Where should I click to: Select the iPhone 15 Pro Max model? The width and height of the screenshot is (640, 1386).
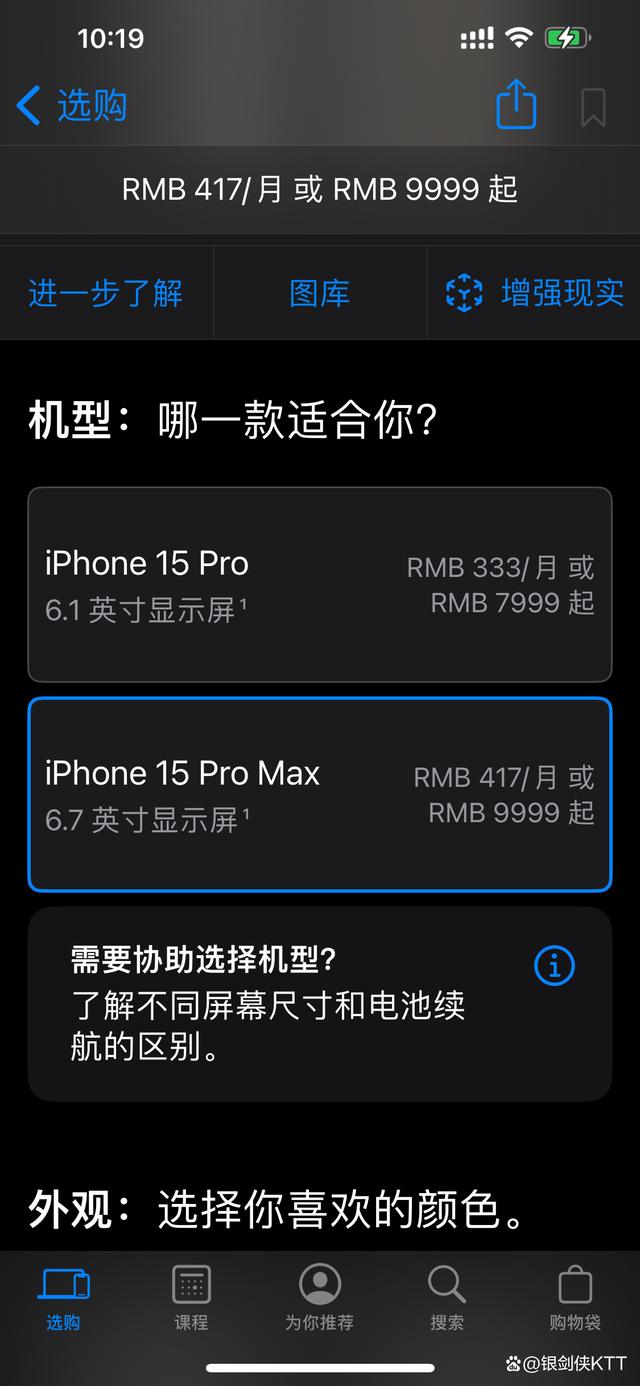pyautogui.click(x=320, y=794)
